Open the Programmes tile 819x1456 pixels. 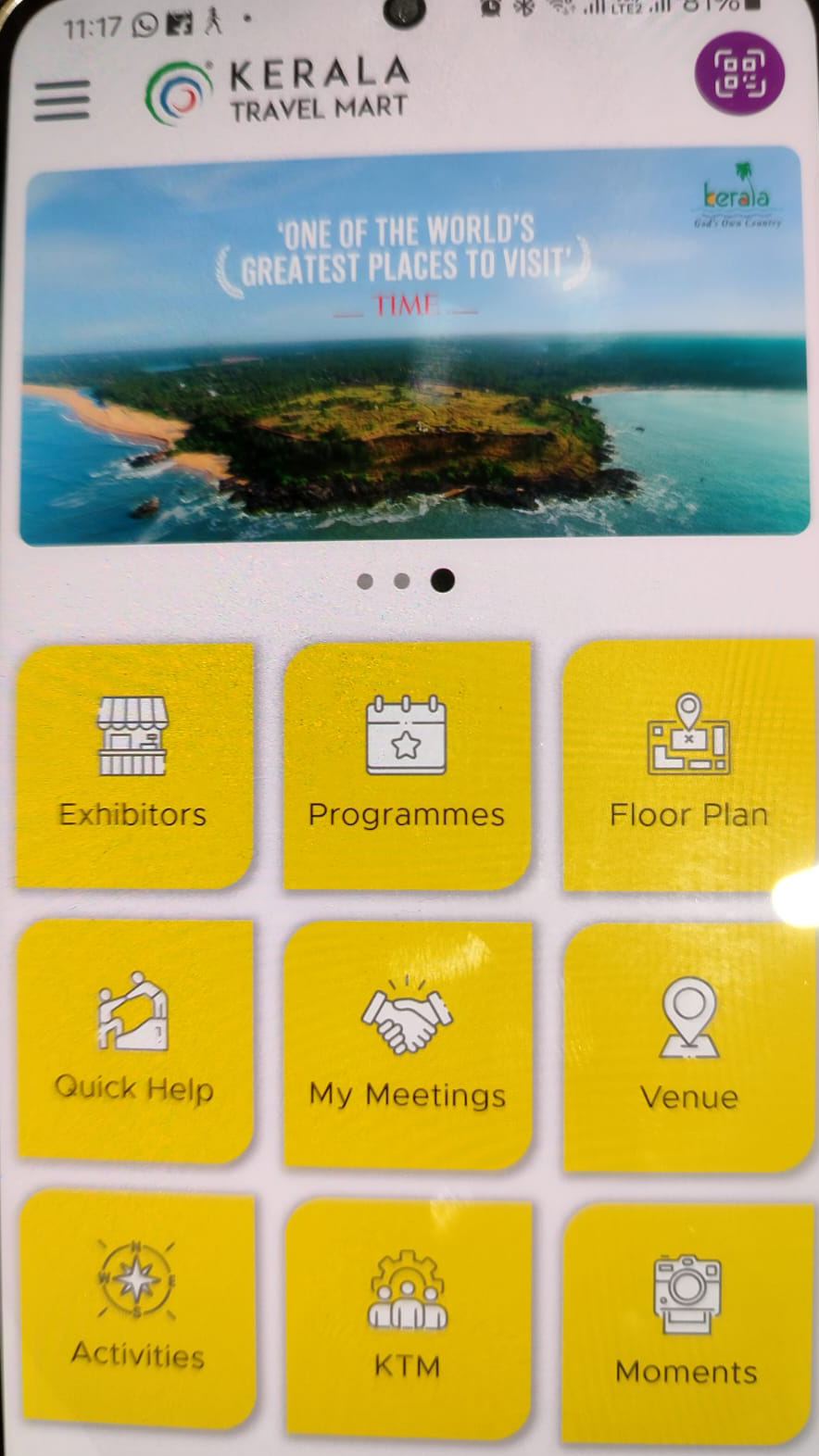406,765
